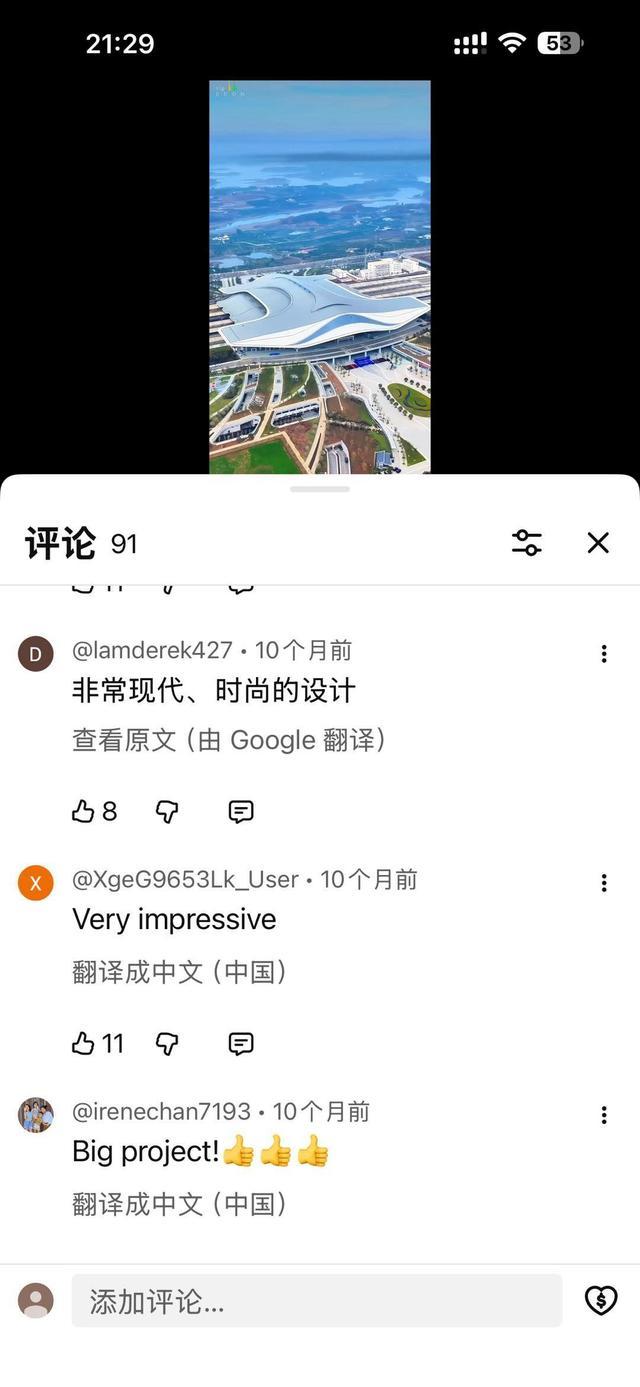
Task: Open more options for XgeG9653Lk_User's comment
Action: (x=604, y=883)
